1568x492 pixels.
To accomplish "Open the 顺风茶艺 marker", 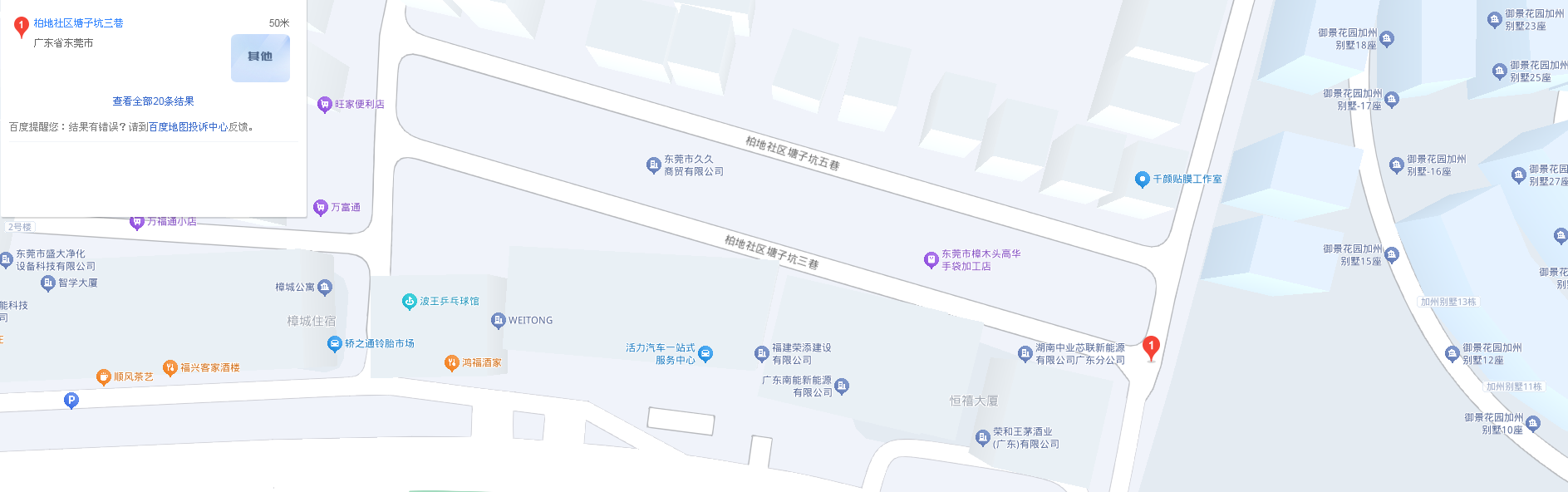I will pos(104,377).
